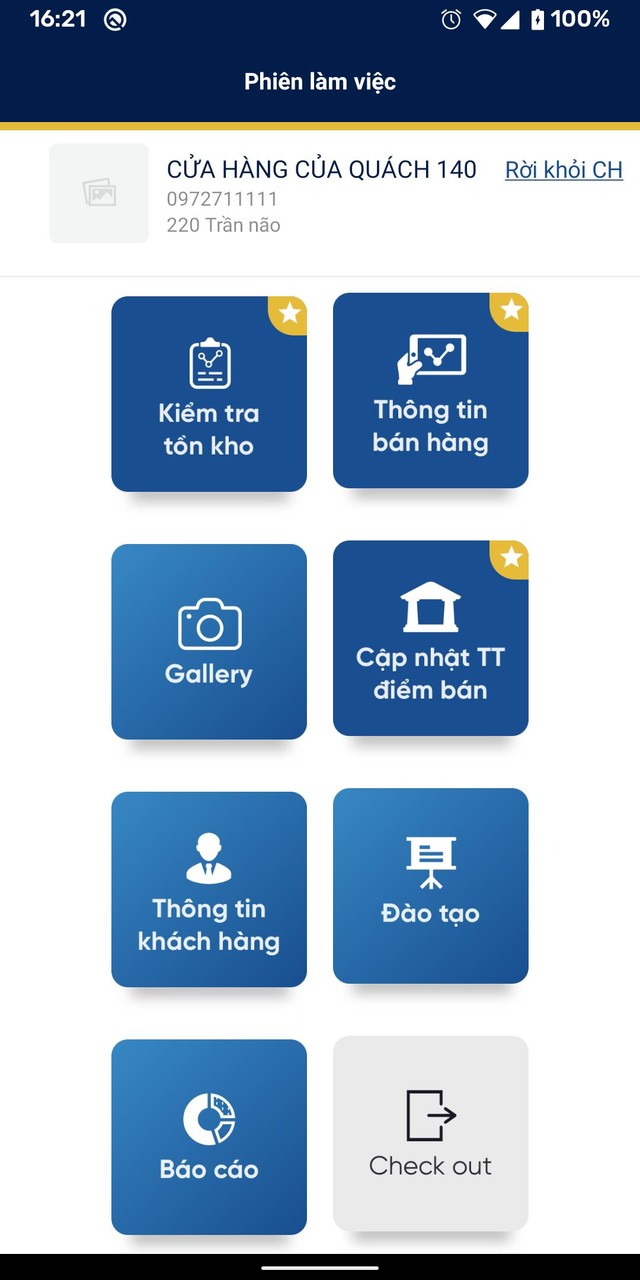Open the store photo placeholder
This screenshot has width=640, height=1280.
[99, 193]
